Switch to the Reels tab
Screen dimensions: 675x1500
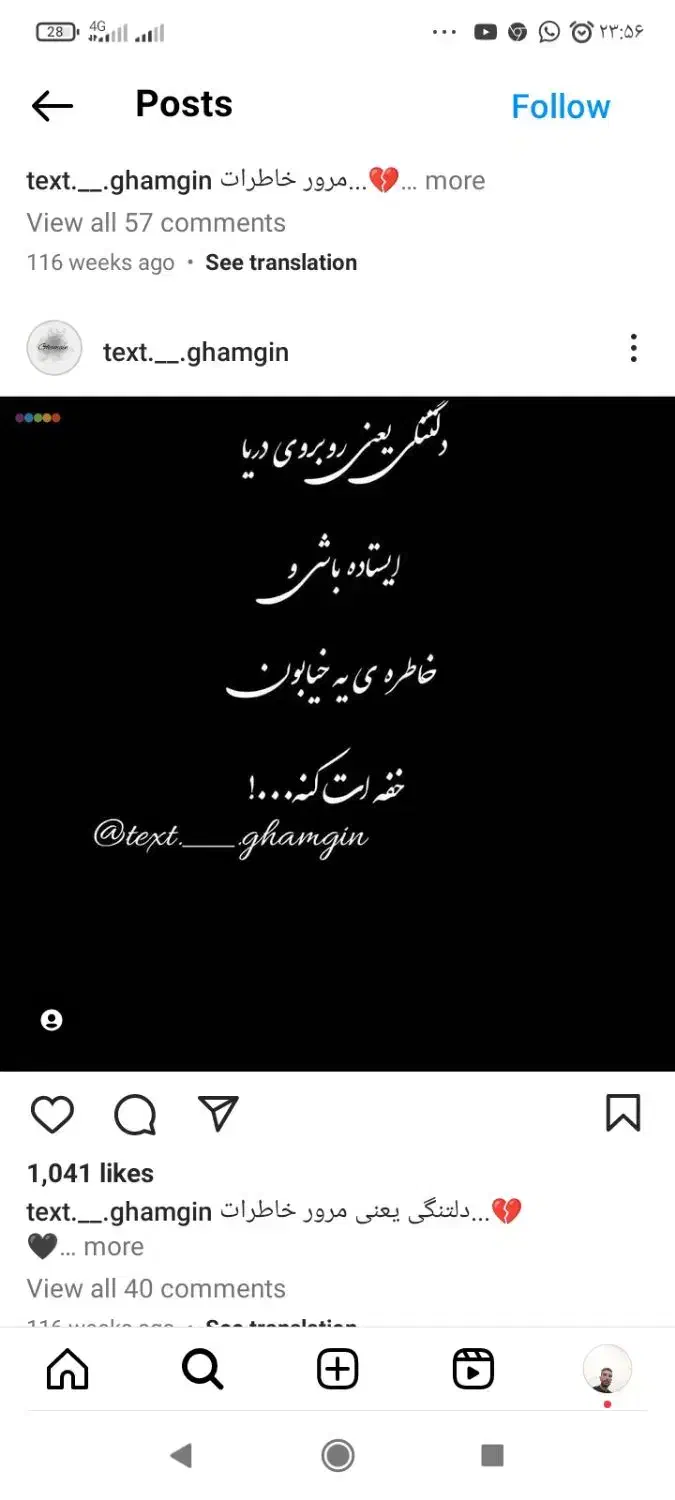472,1370
